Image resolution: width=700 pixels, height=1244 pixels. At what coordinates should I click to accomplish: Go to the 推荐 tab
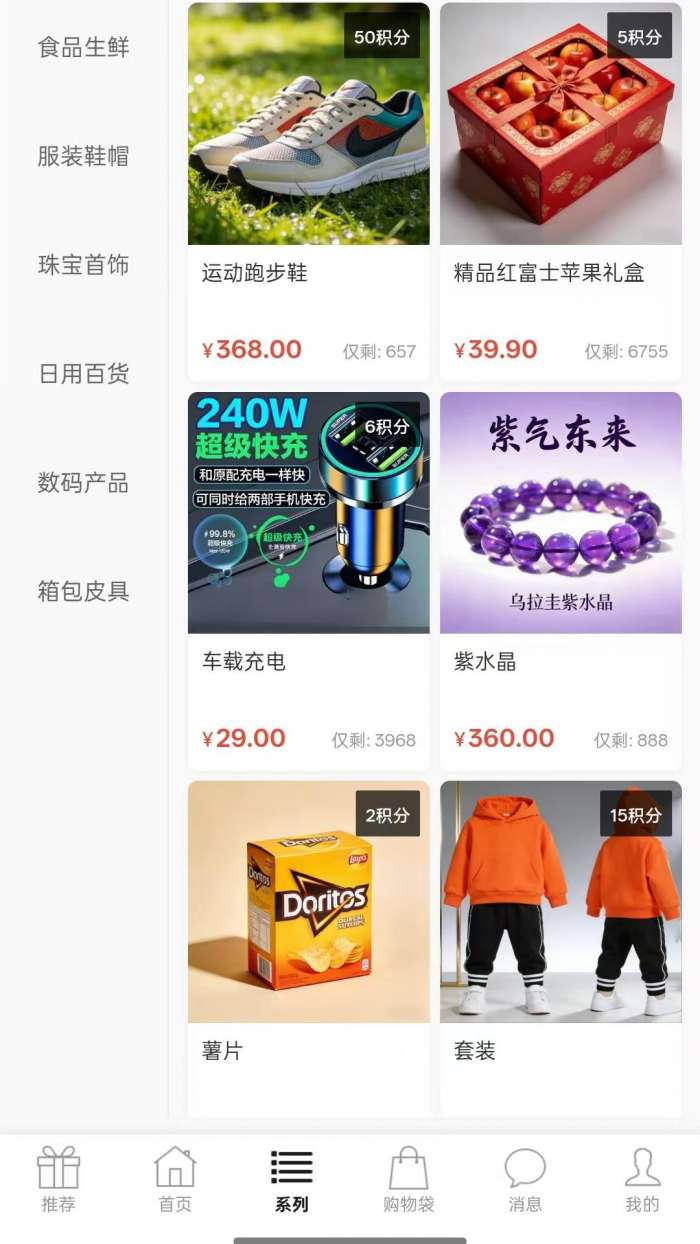coord(58,1180)
